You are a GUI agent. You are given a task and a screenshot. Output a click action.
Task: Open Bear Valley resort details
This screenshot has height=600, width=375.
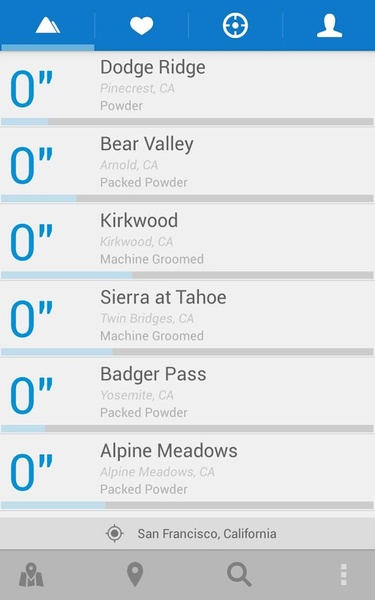point(188,166)
